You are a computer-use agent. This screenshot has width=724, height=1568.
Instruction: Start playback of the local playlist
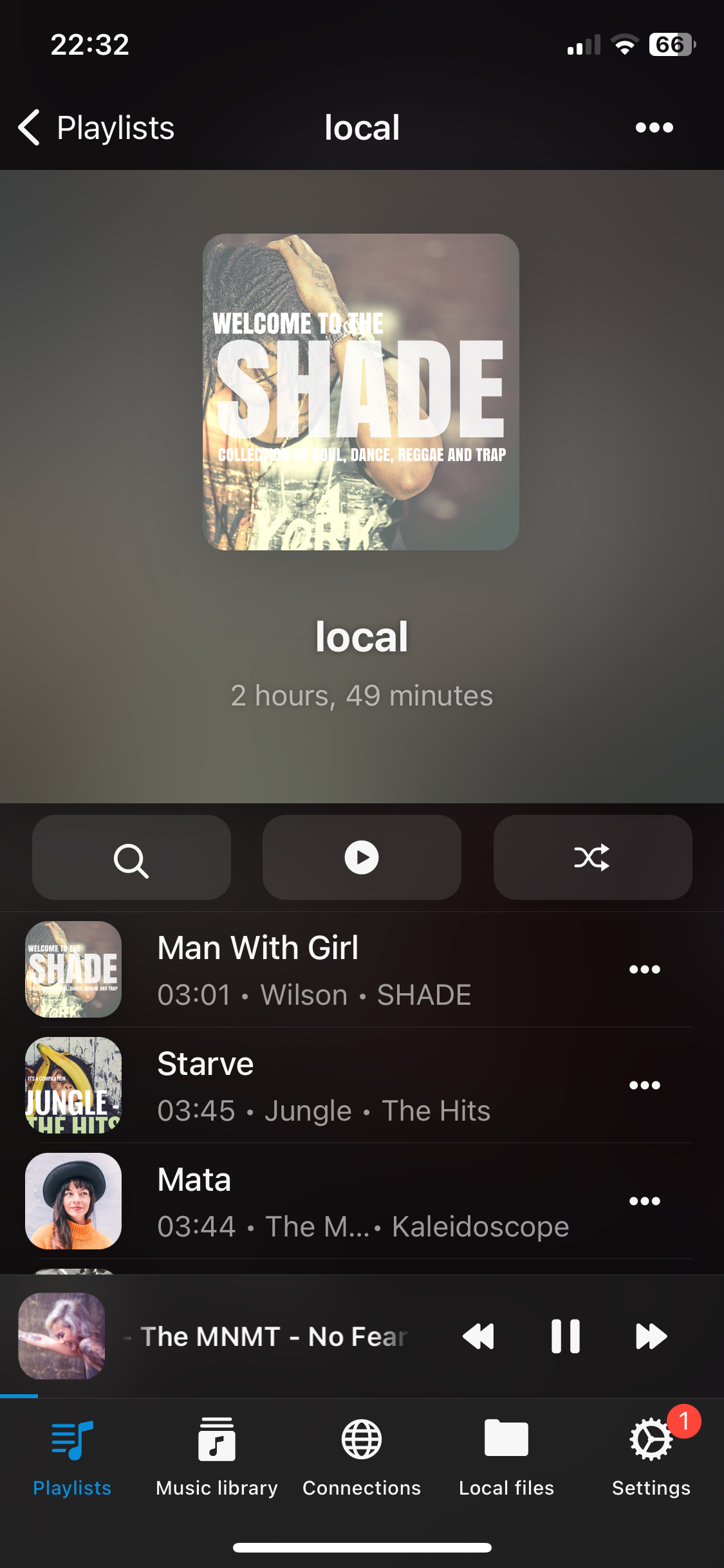tap(361, 857)
